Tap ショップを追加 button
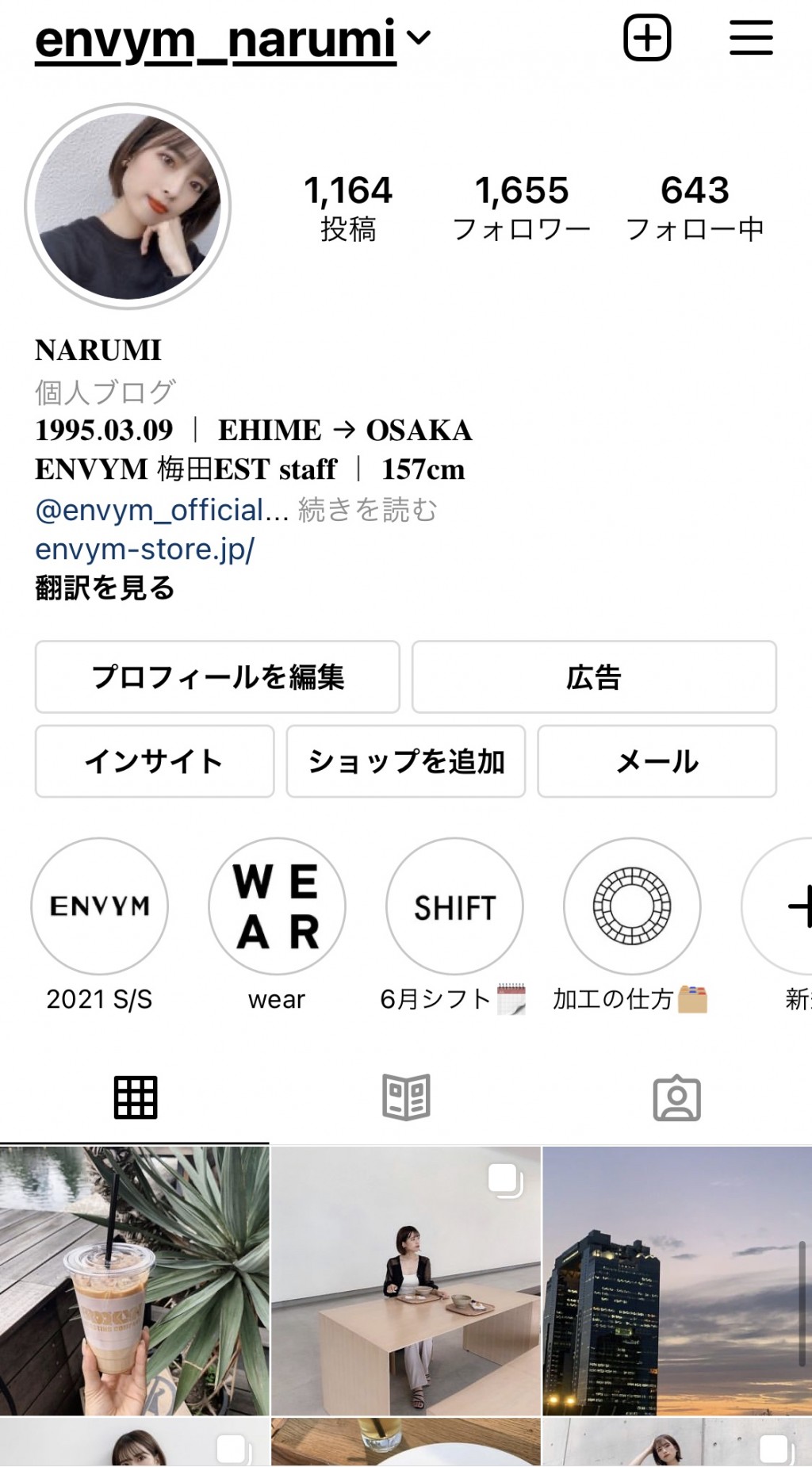The image size is (812, 1467). tap(406, 761)
